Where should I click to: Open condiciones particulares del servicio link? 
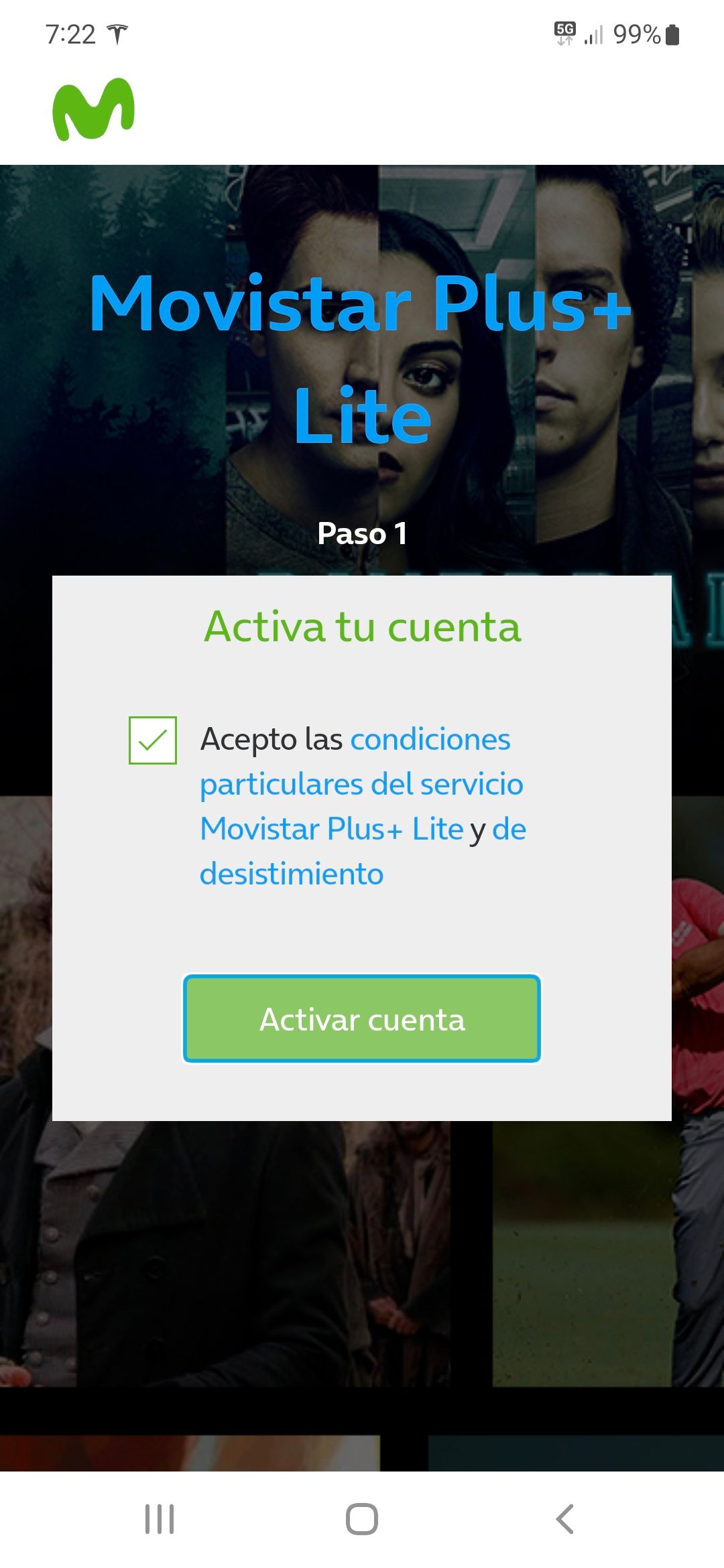pos(361,784)
